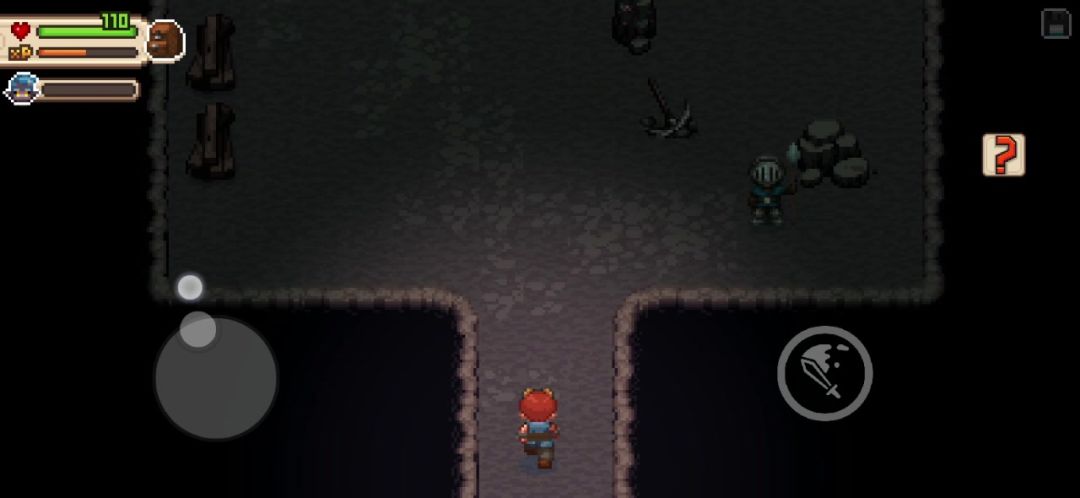Screen dimensions: 1080x498
Task: Tap the companion portrait bar
Action: tap(72, 90)
